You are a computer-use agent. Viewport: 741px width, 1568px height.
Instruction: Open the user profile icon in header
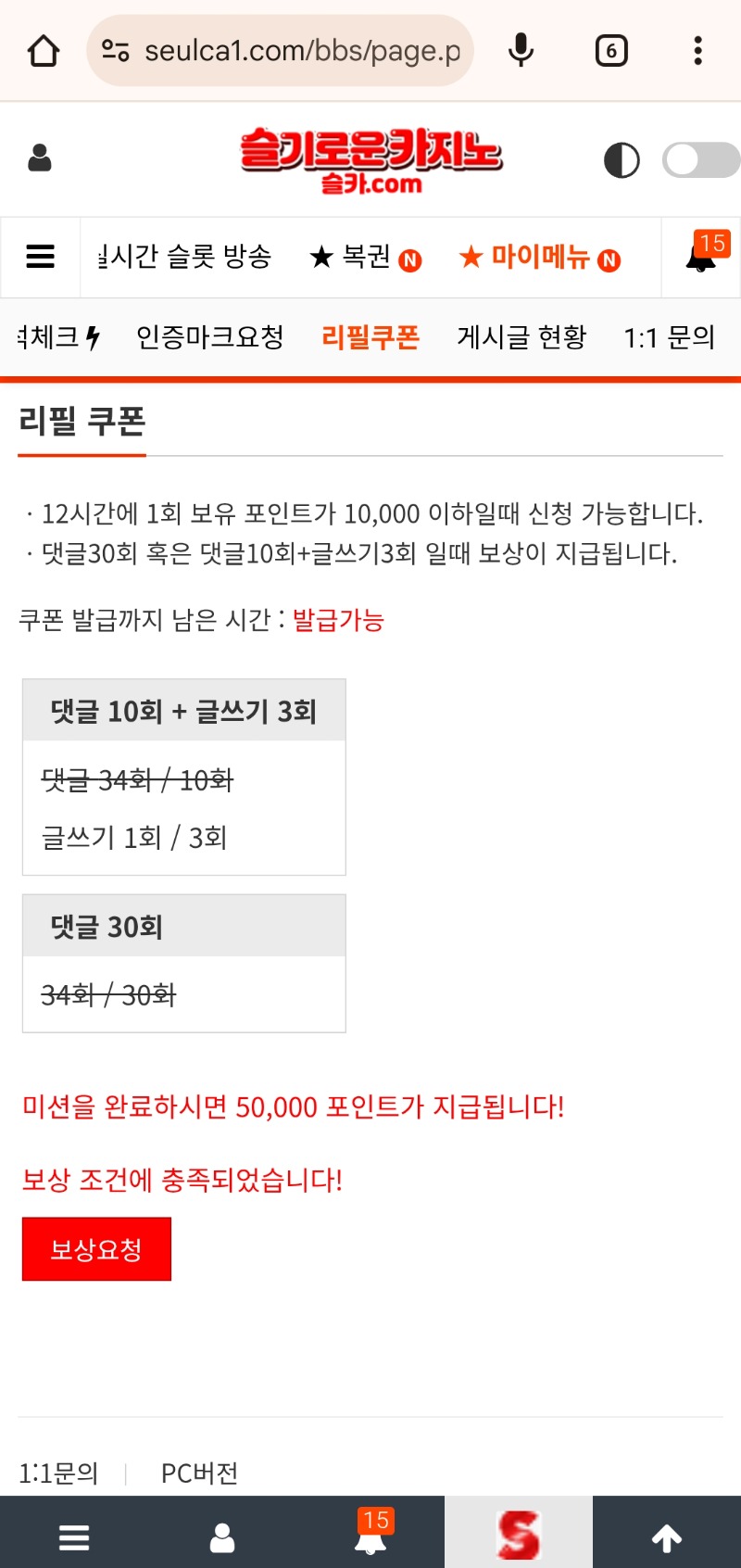point(40,158)
